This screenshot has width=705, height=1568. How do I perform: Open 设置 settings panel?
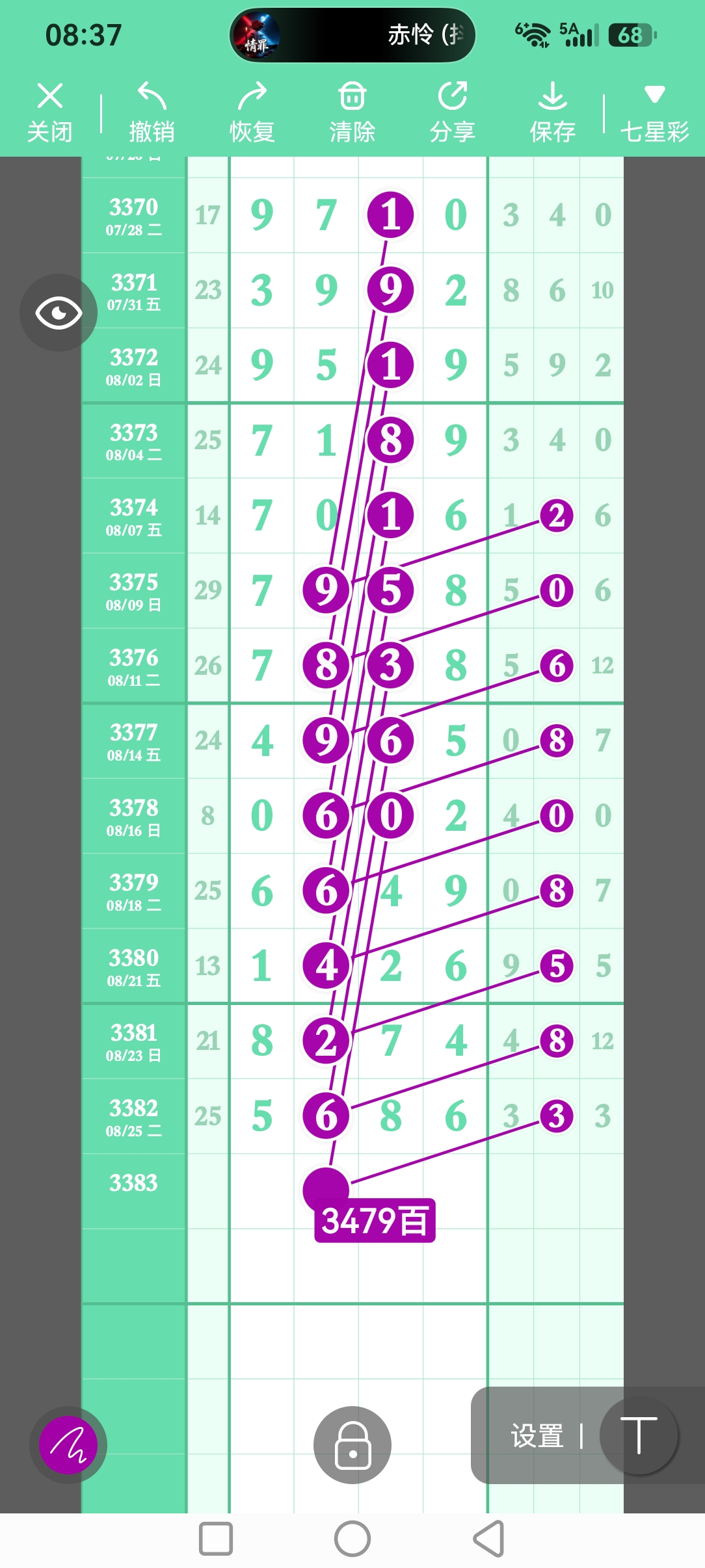point(537,1436)
